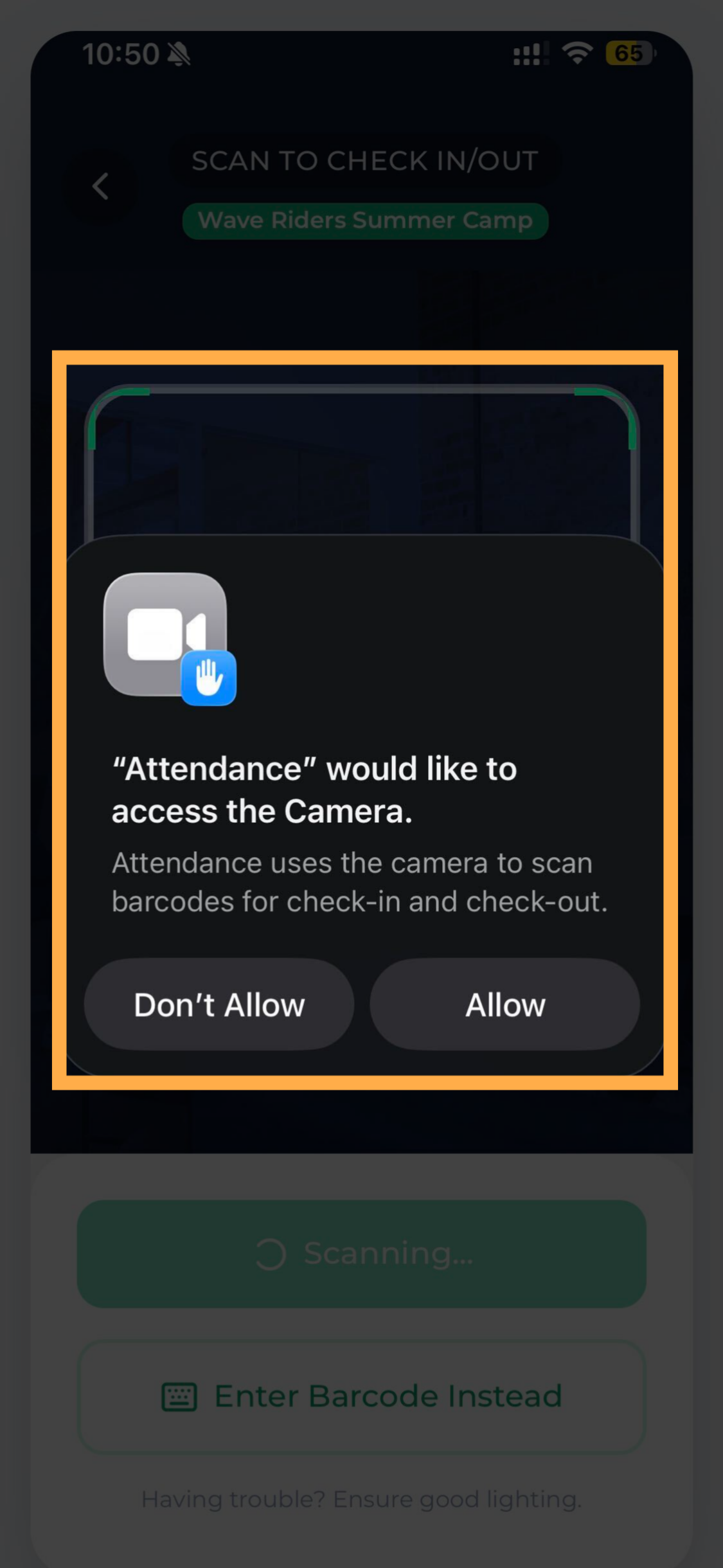
Task: Go back using the arrow icon
Action: [100, 186]
